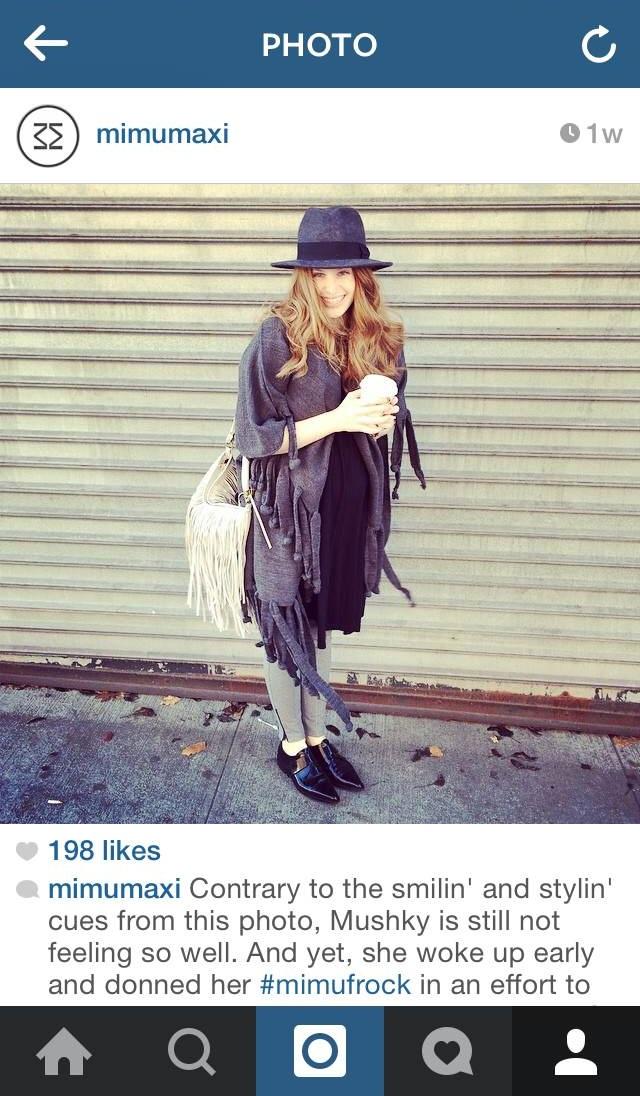640x1096 pixels.
Task: Open the post photo
Action: pos(320,503)
